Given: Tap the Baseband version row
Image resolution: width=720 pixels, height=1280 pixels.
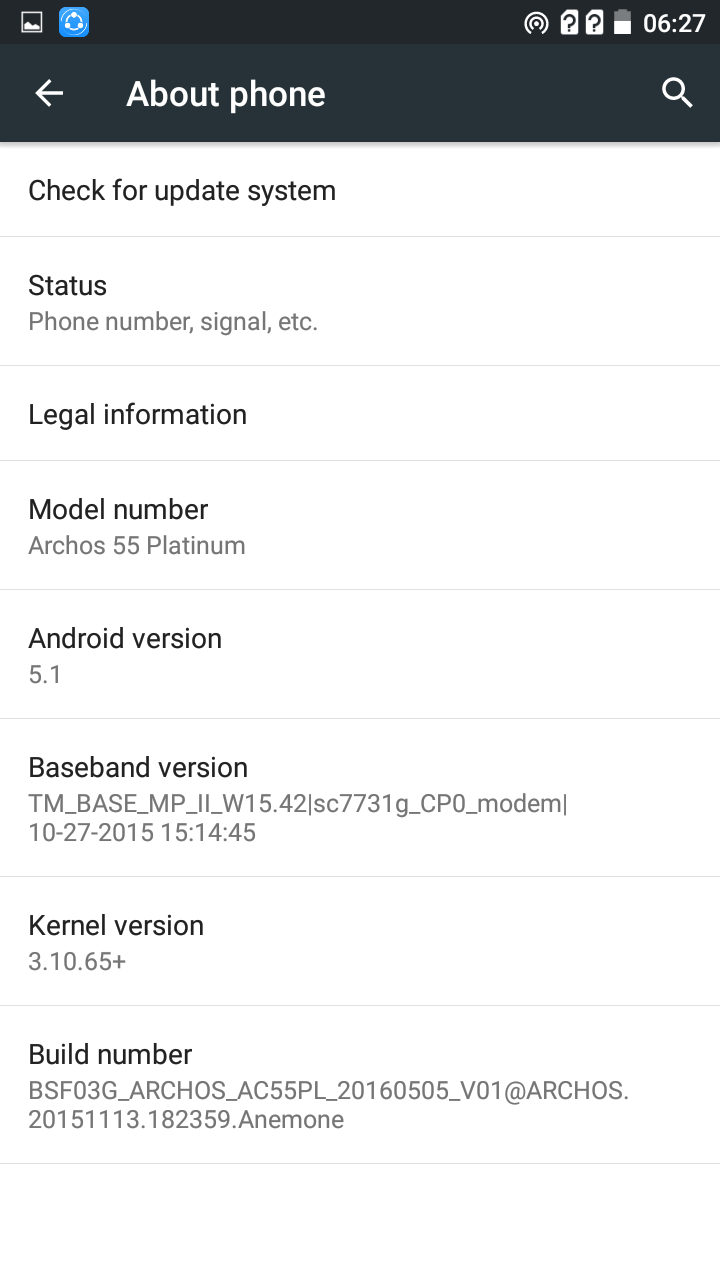Looking at the screenshot, I should (x=360, y=798).
